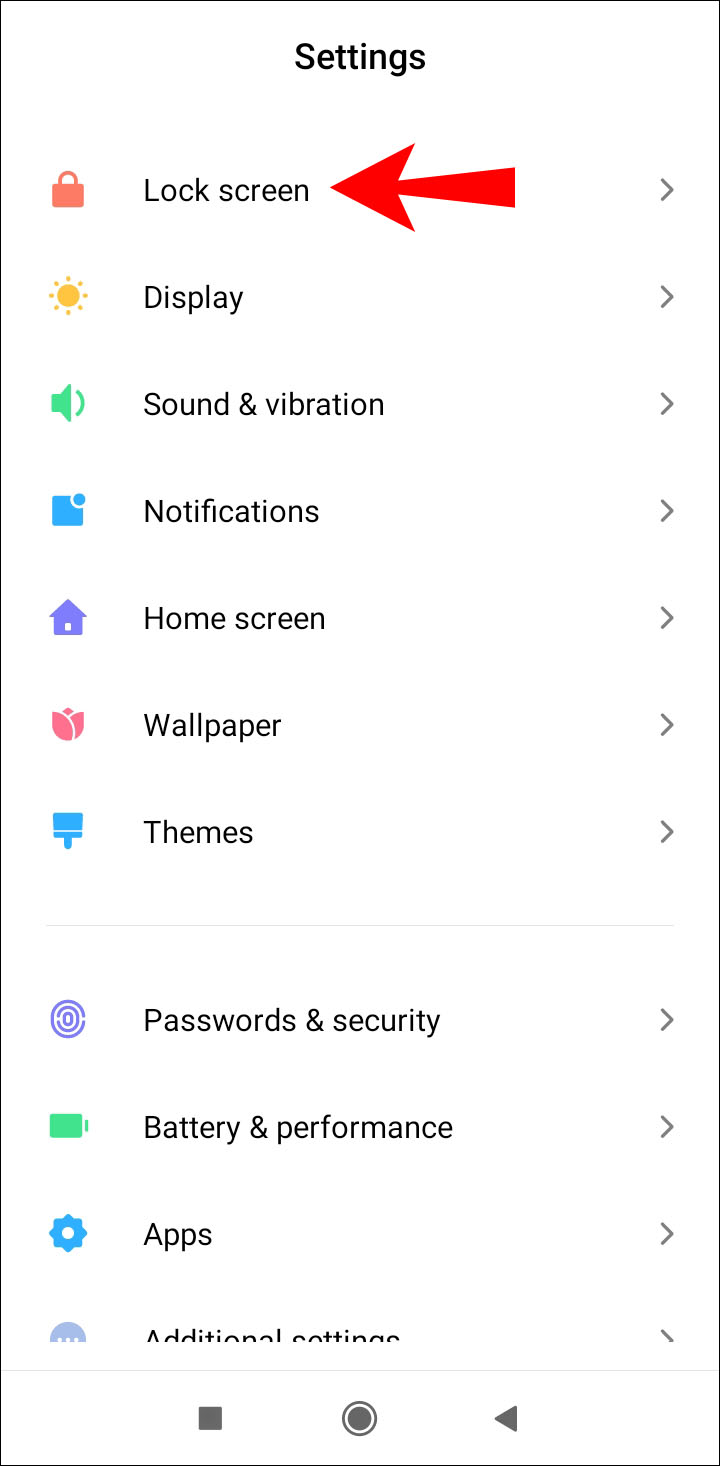
Task: Open recent apps with the square button
Action: pos(210,1417)
